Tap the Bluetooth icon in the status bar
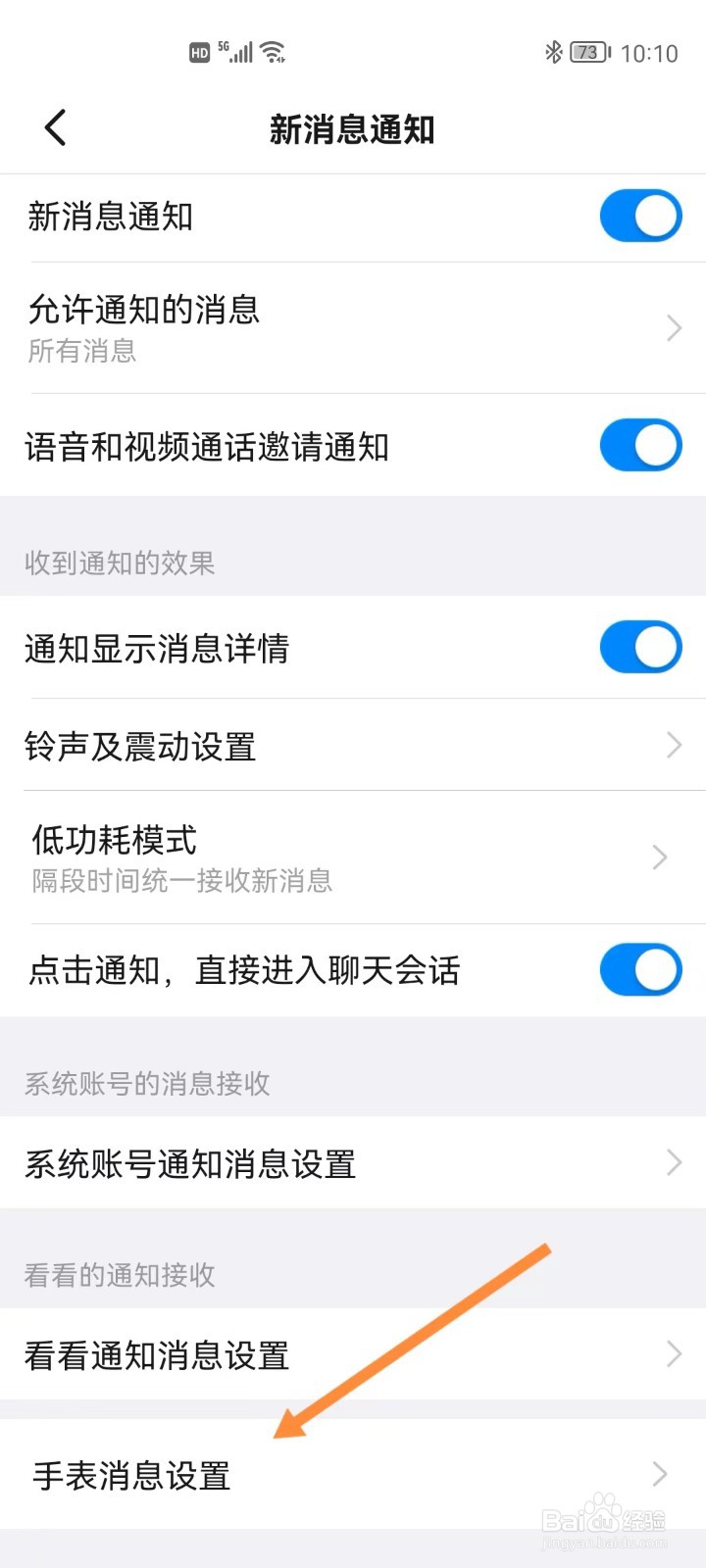 (553, 51)
